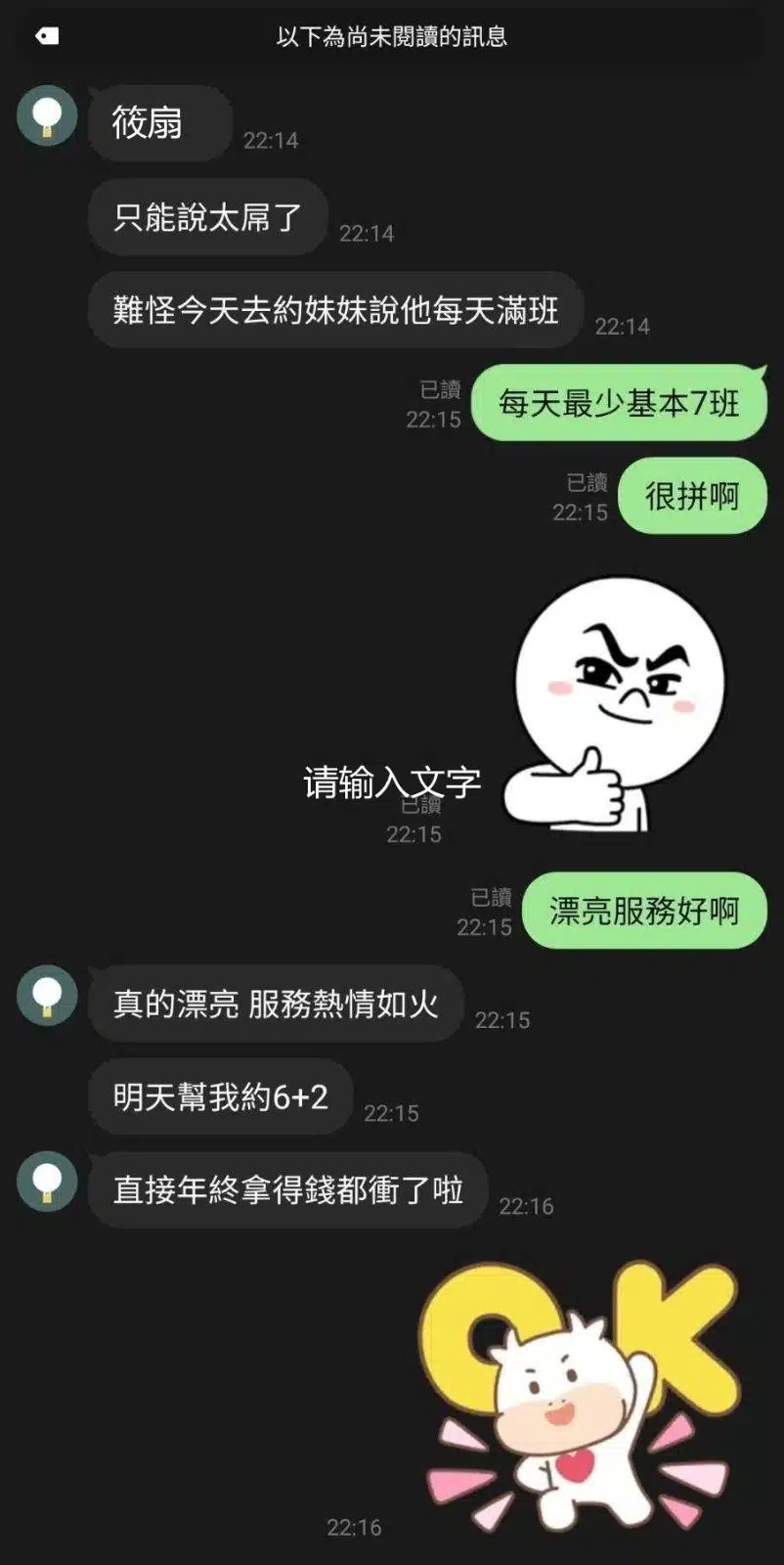Tap the avatar next to 真的漂亮 服務熱情如火
The height and width of the screenshot is (1565, 784).
[x=46, y=997]
